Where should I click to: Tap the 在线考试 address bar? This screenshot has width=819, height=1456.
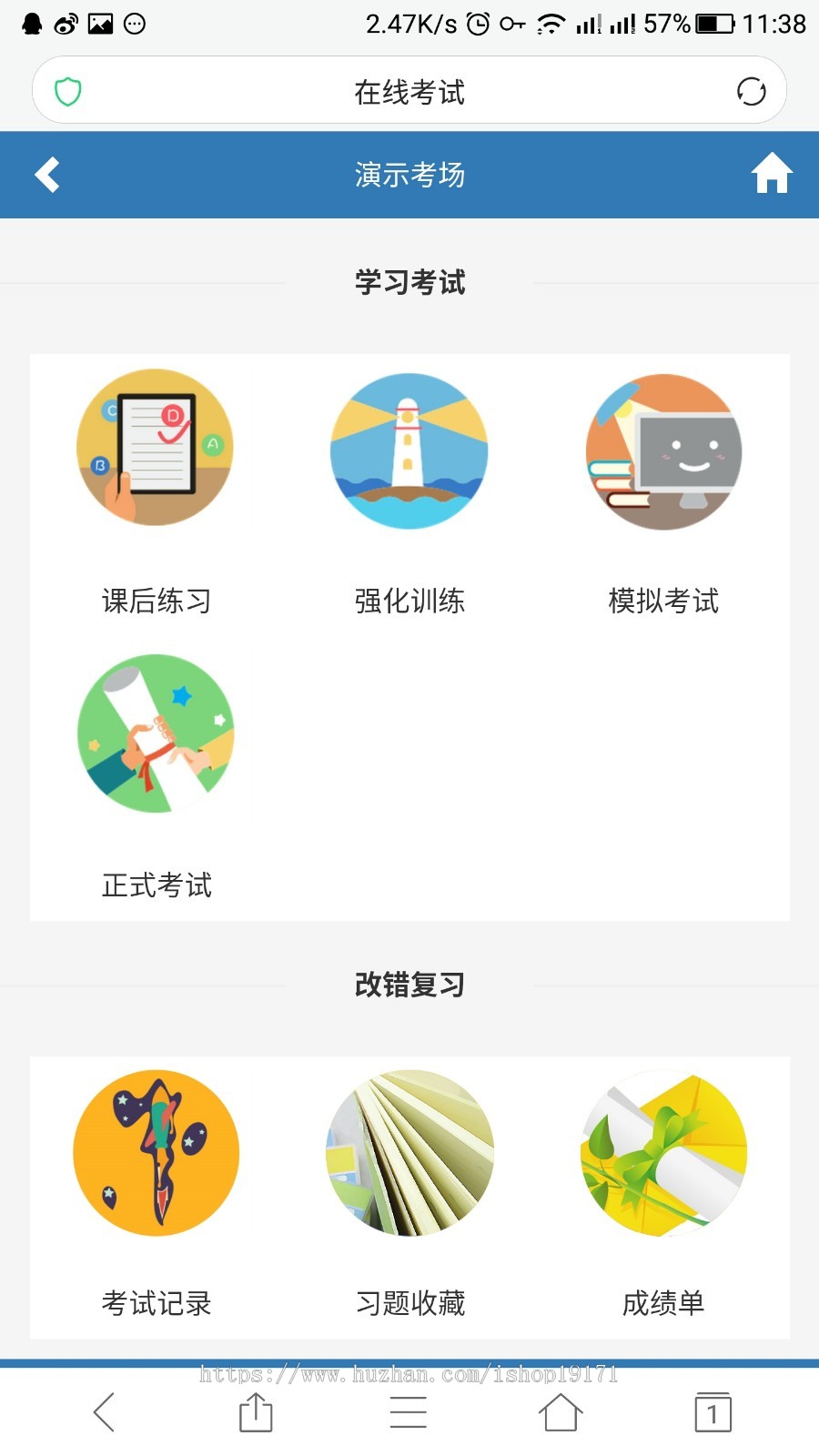click(x=409, y=91)
